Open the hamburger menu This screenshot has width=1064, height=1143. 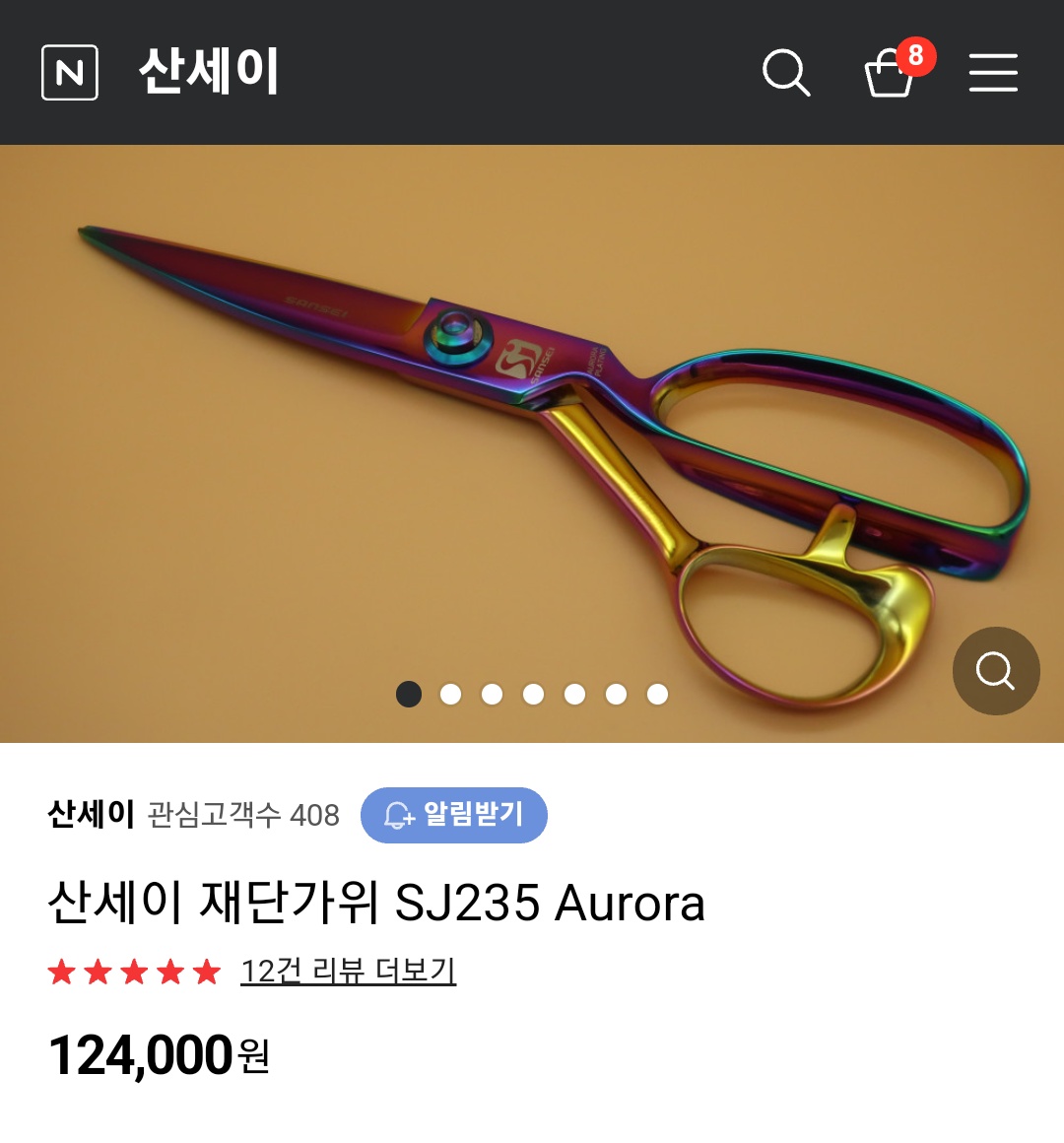(x=992, y=73)
